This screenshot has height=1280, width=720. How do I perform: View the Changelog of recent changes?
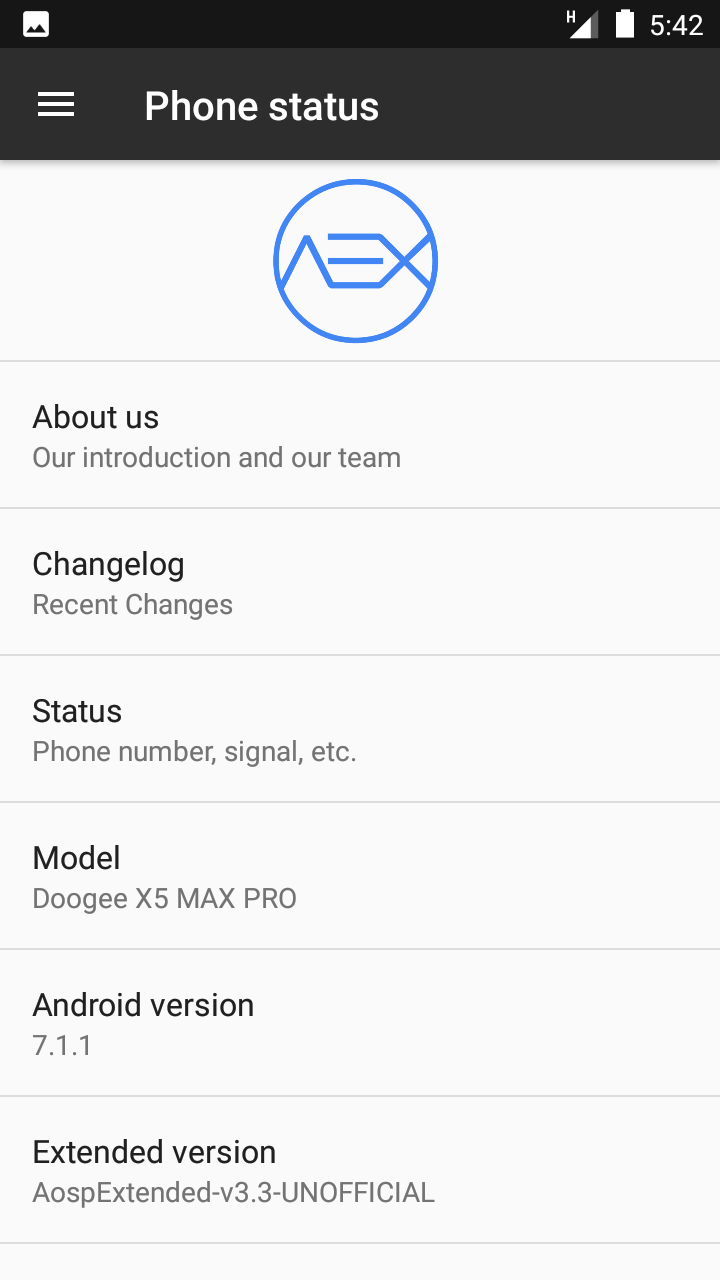tap(360, 582)
